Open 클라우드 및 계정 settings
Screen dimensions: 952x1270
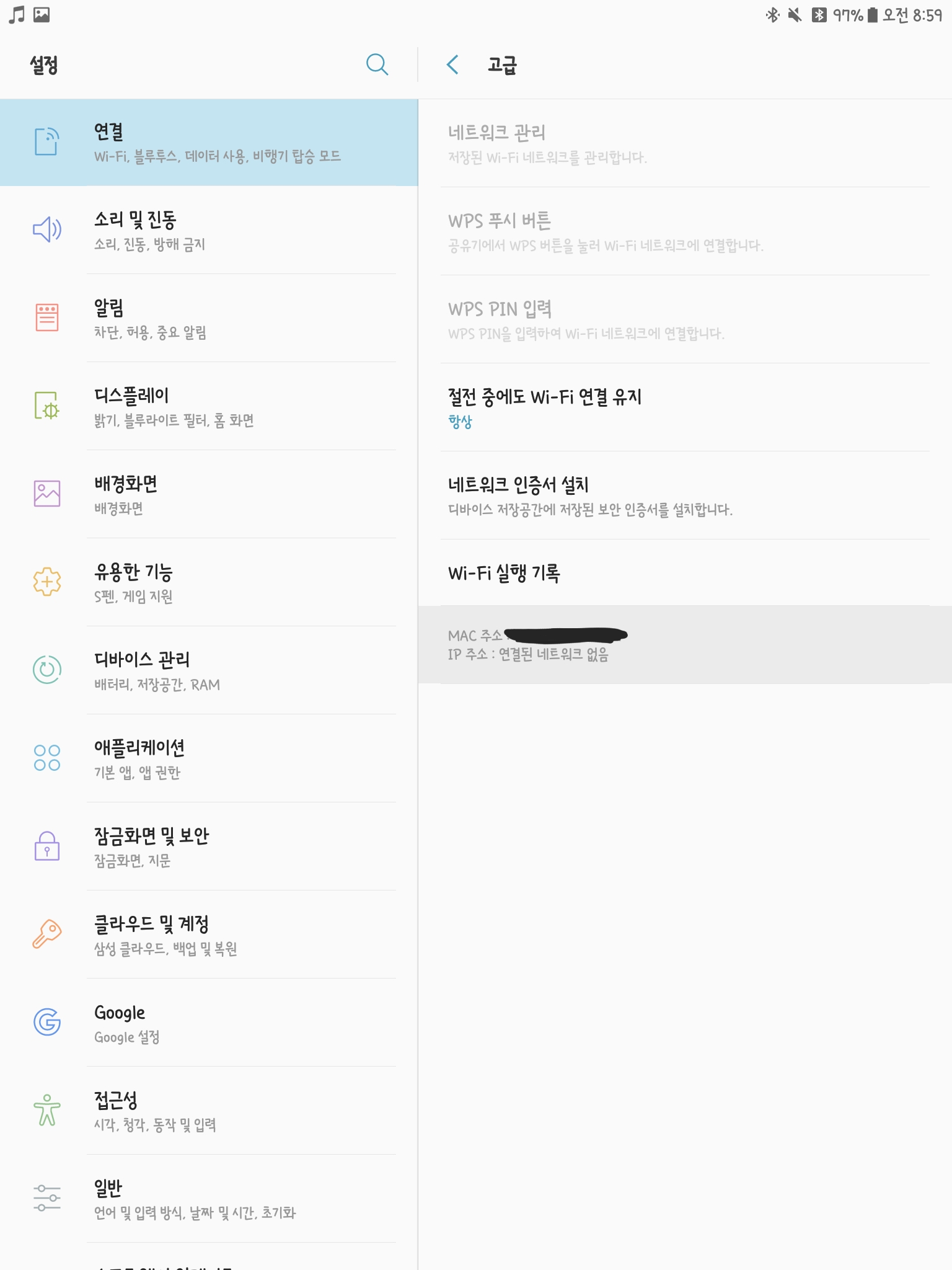click(x=209, y=935)
